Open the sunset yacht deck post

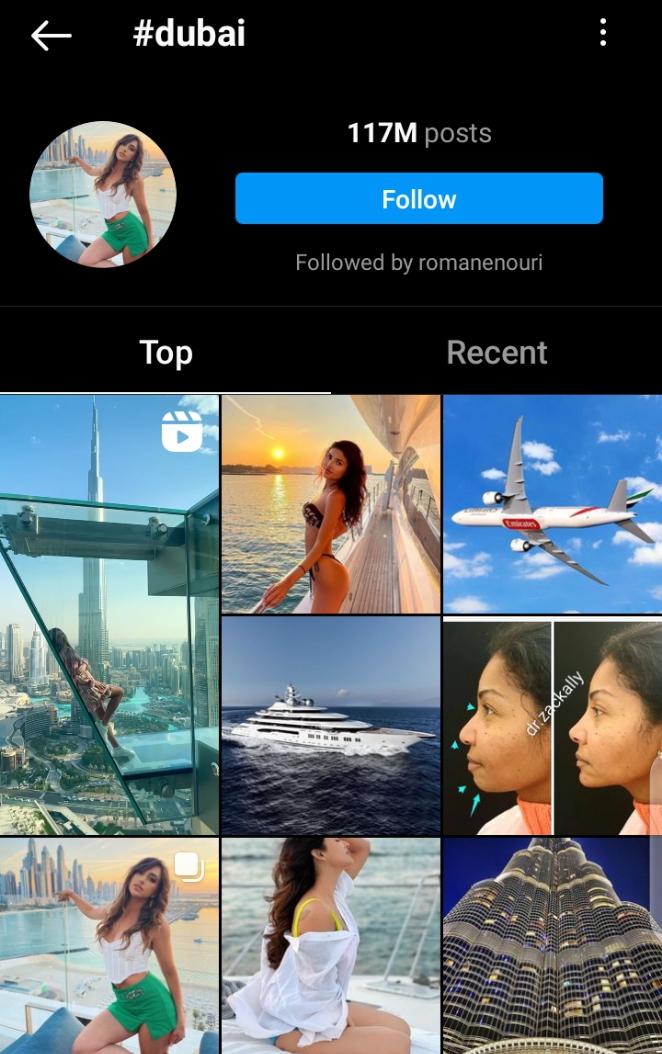[330, 503]
